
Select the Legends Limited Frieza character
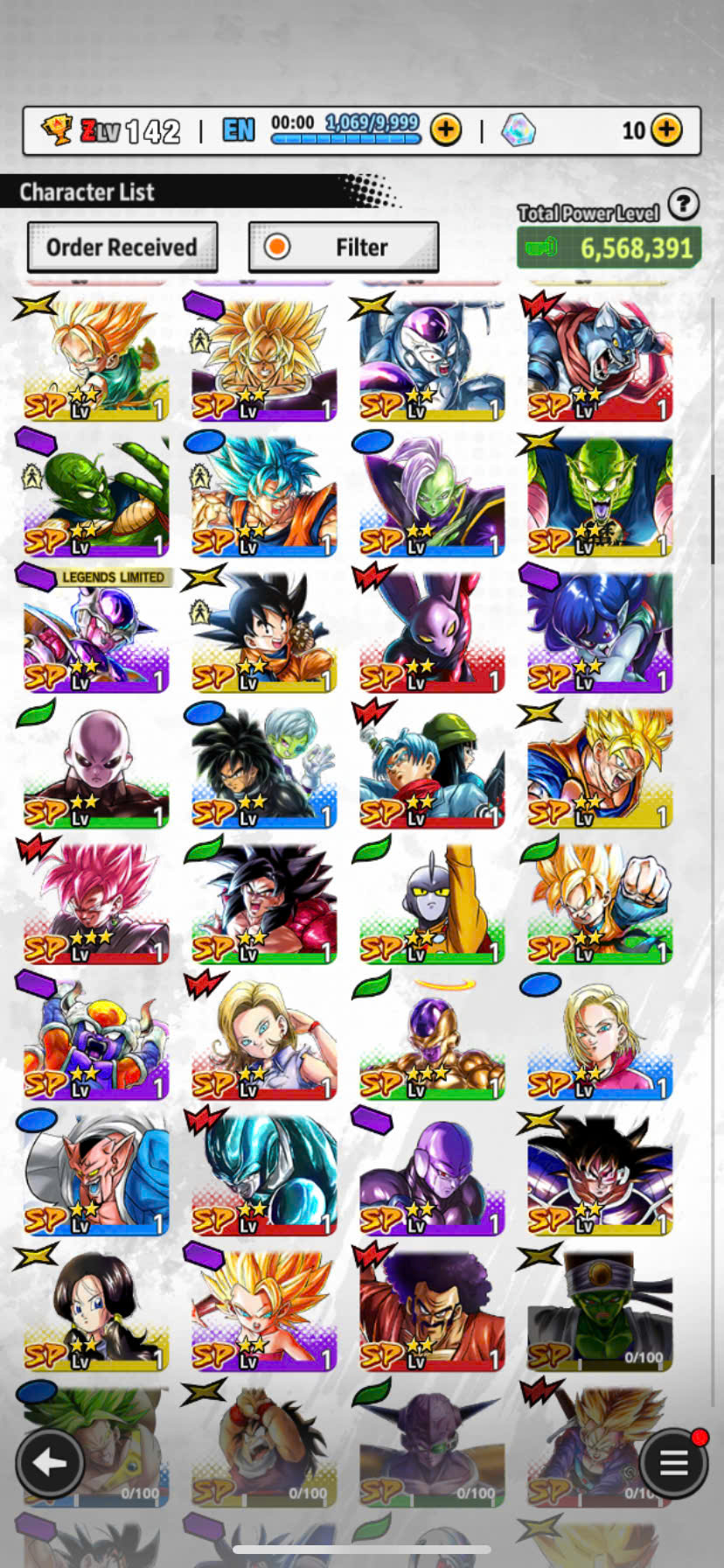[x=95, y=630]
